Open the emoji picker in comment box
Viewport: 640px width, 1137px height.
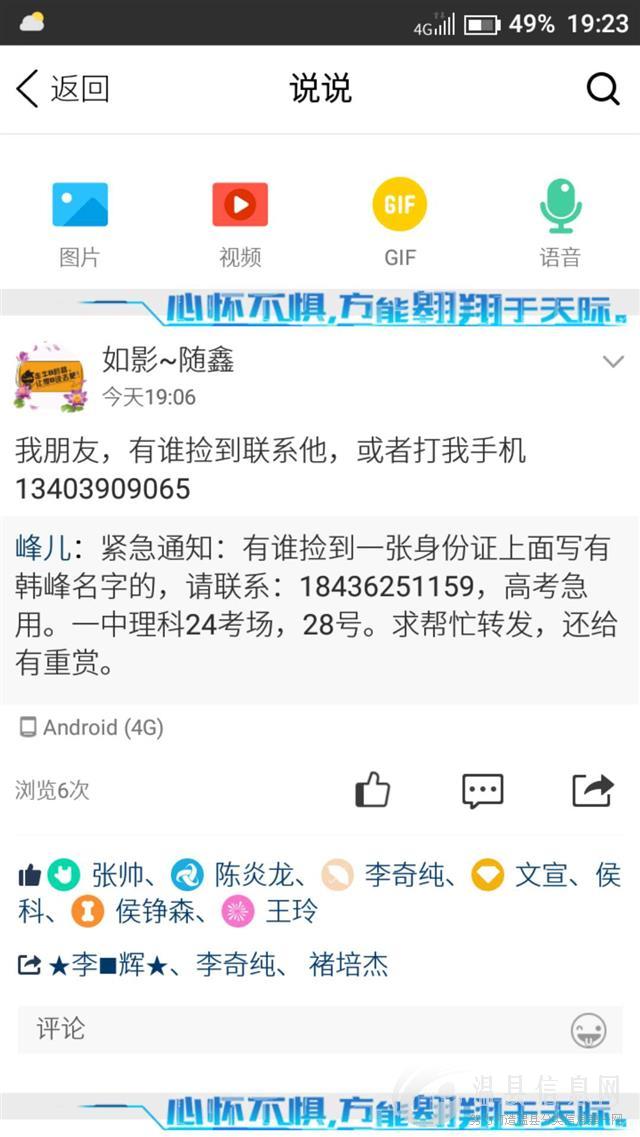click(589, 1030)
